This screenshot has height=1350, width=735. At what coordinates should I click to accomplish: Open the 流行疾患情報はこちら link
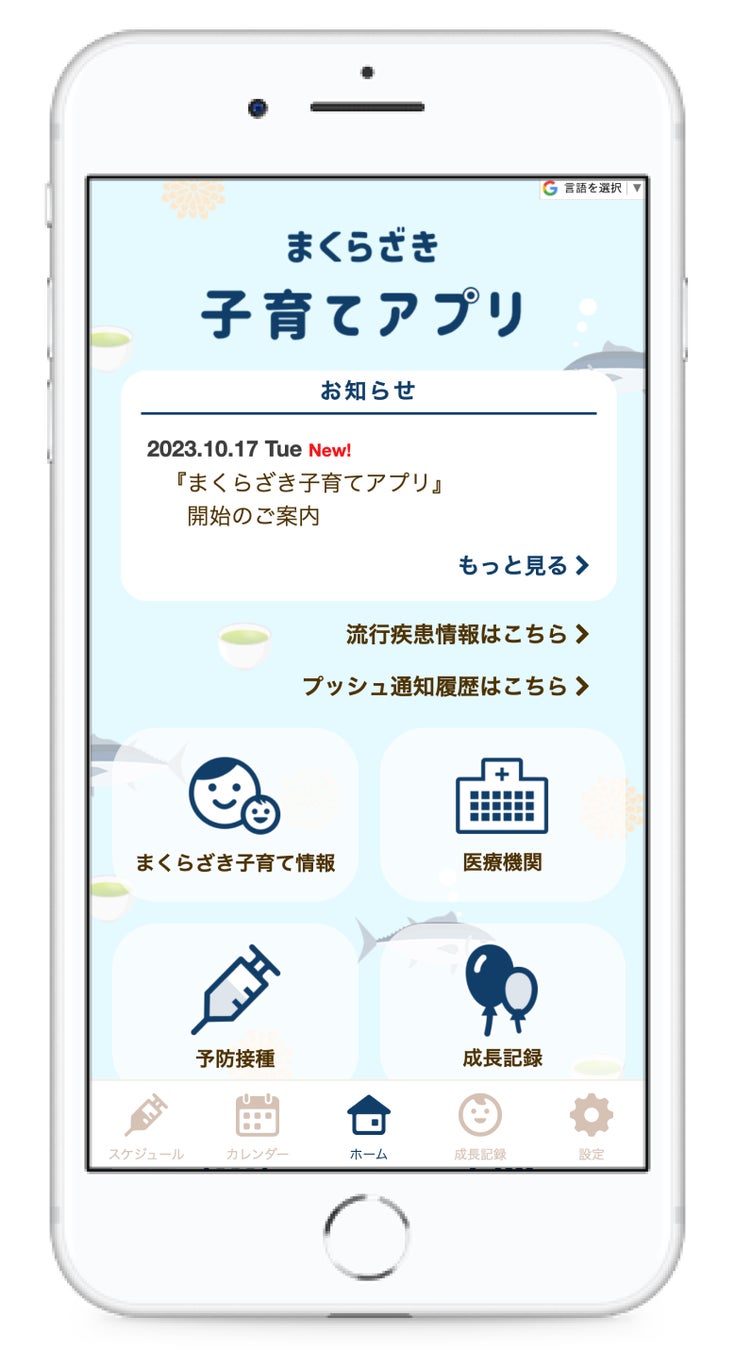(x=468, y=634)
